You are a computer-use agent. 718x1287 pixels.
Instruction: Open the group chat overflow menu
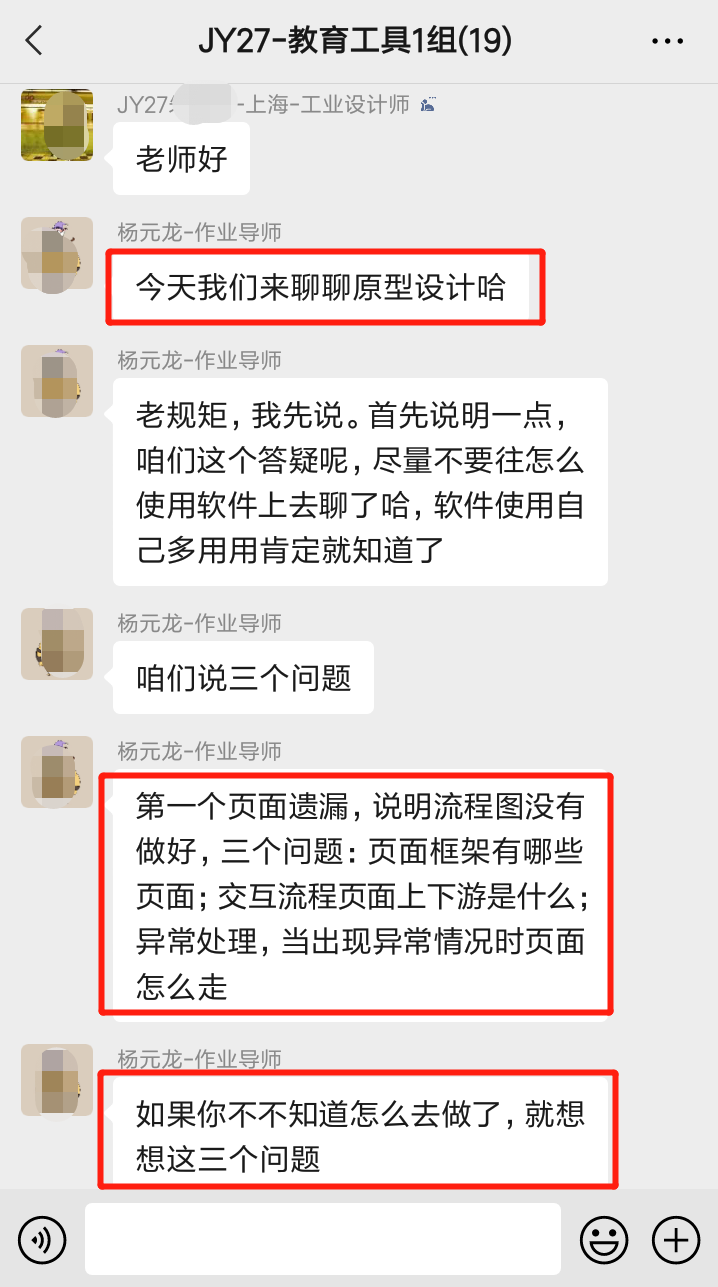(x=667, y=41)
